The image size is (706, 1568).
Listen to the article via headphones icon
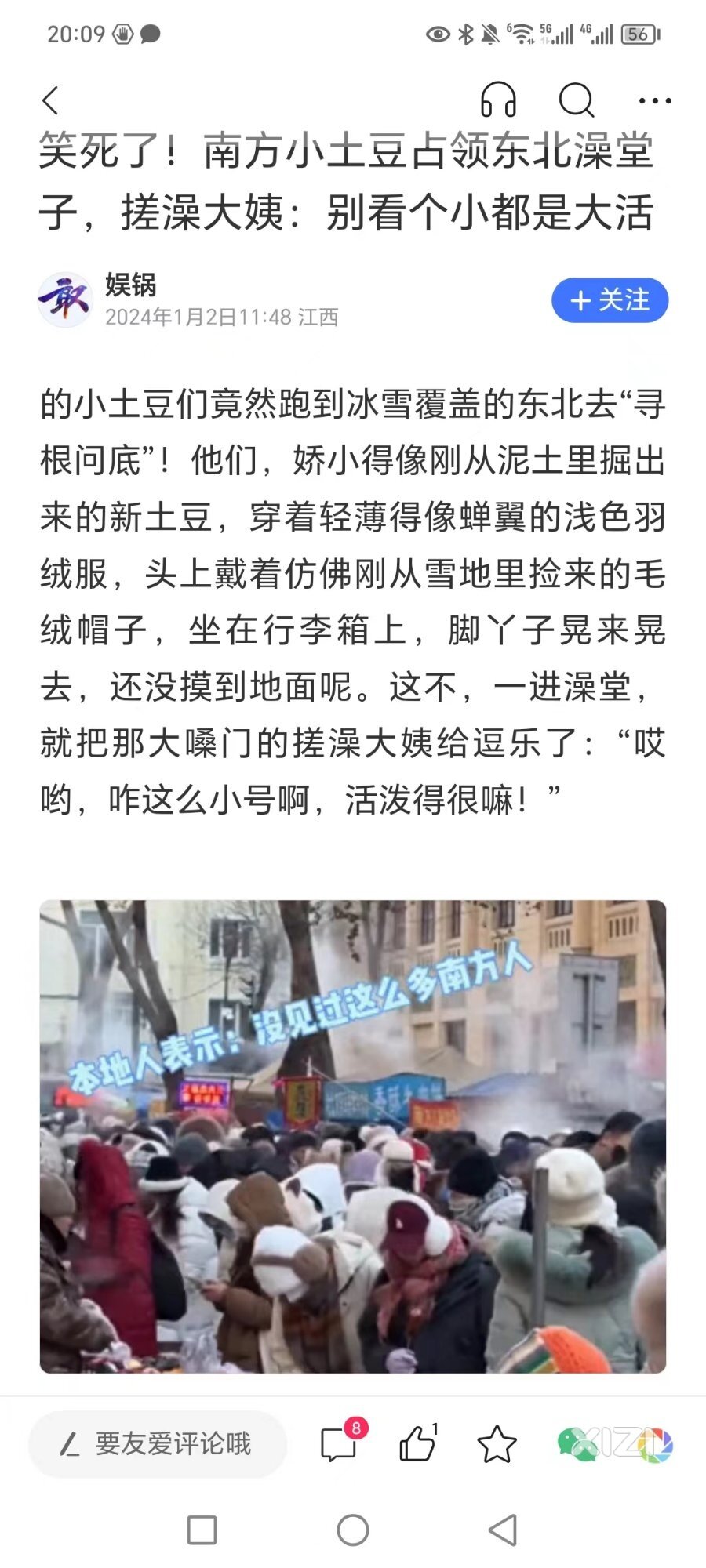point(498,100)
